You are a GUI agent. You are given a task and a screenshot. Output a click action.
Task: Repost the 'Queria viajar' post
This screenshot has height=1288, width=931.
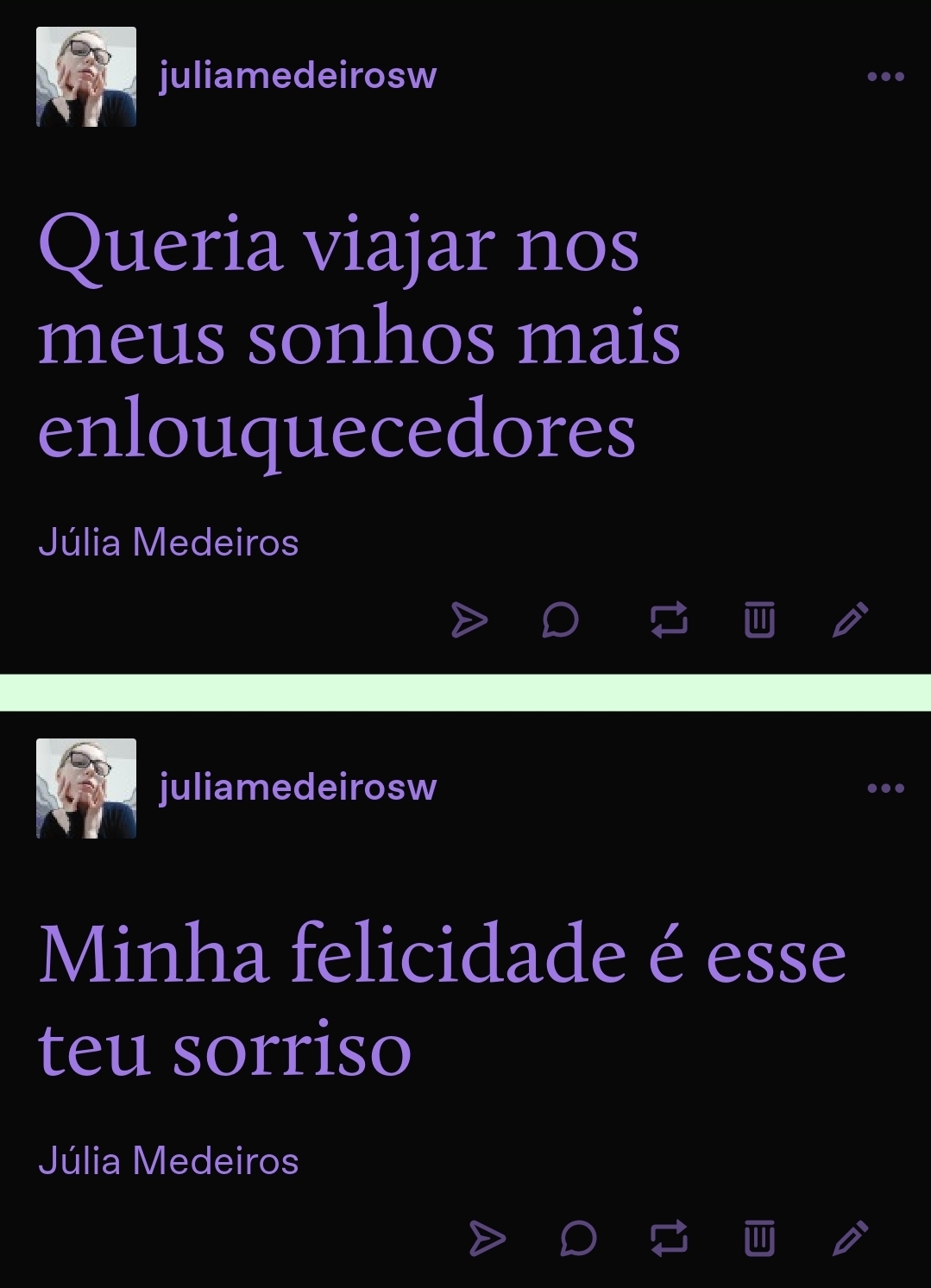pos(669,620)
